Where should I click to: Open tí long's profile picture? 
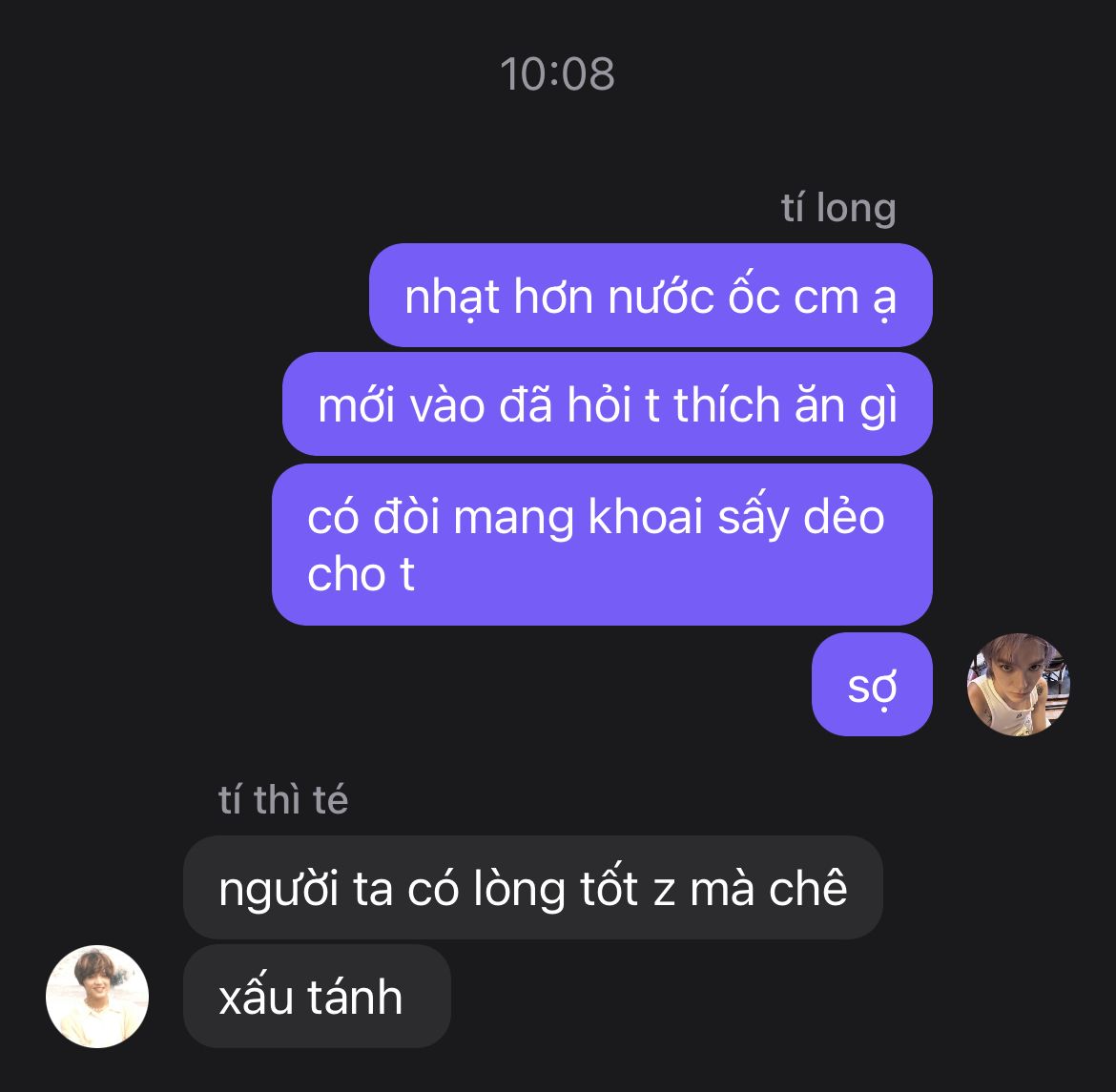coord(1018,685)
